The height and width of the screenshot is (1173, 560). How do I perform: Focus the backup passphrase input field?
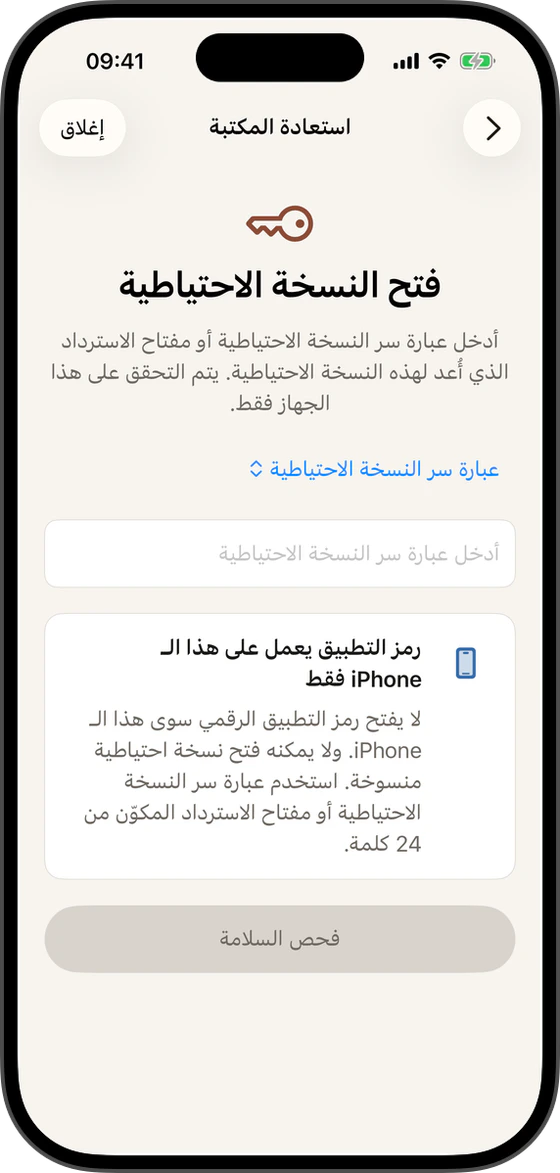click(280, 554)
